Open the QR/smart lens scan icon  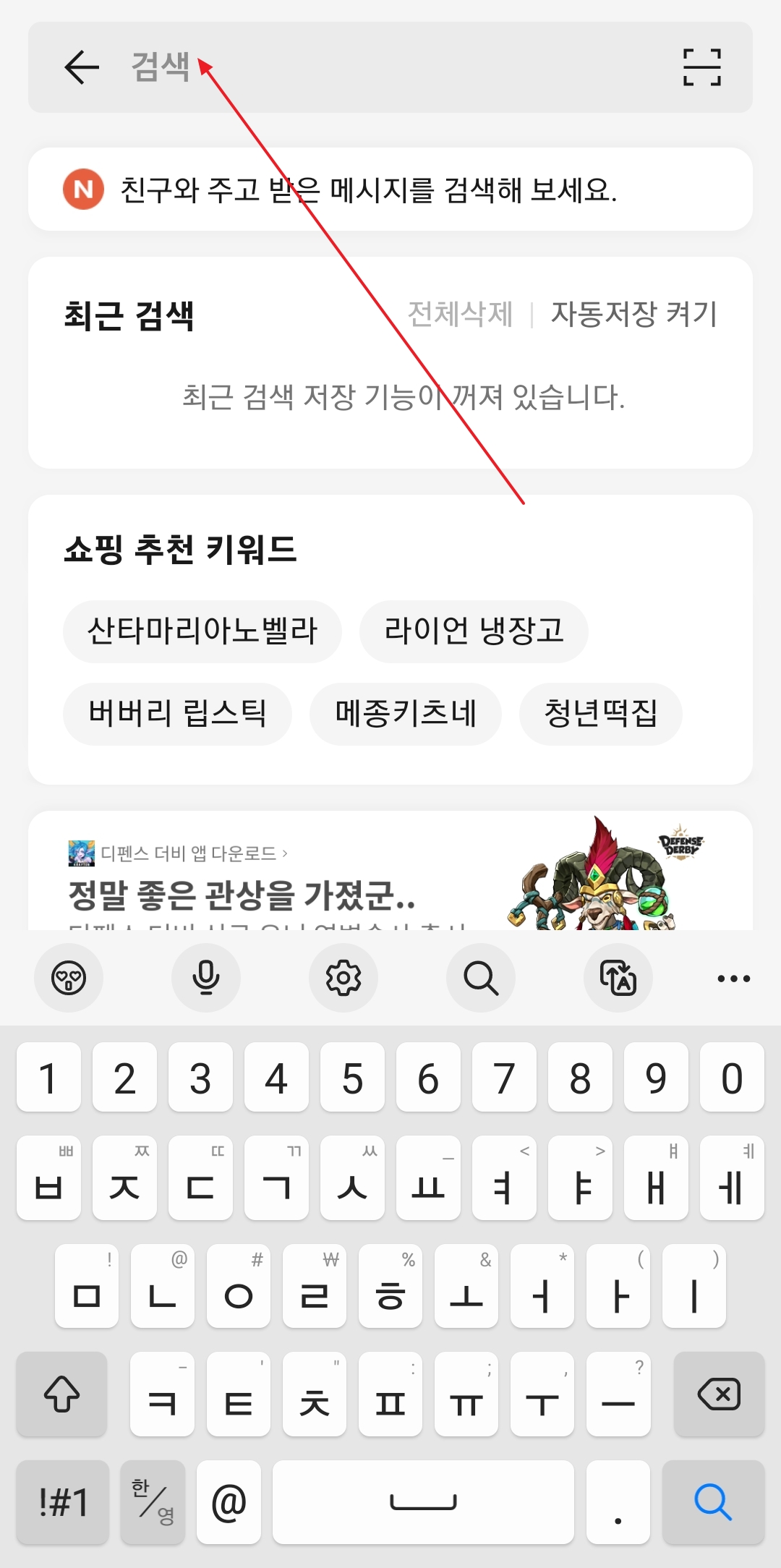click(700, 67)
